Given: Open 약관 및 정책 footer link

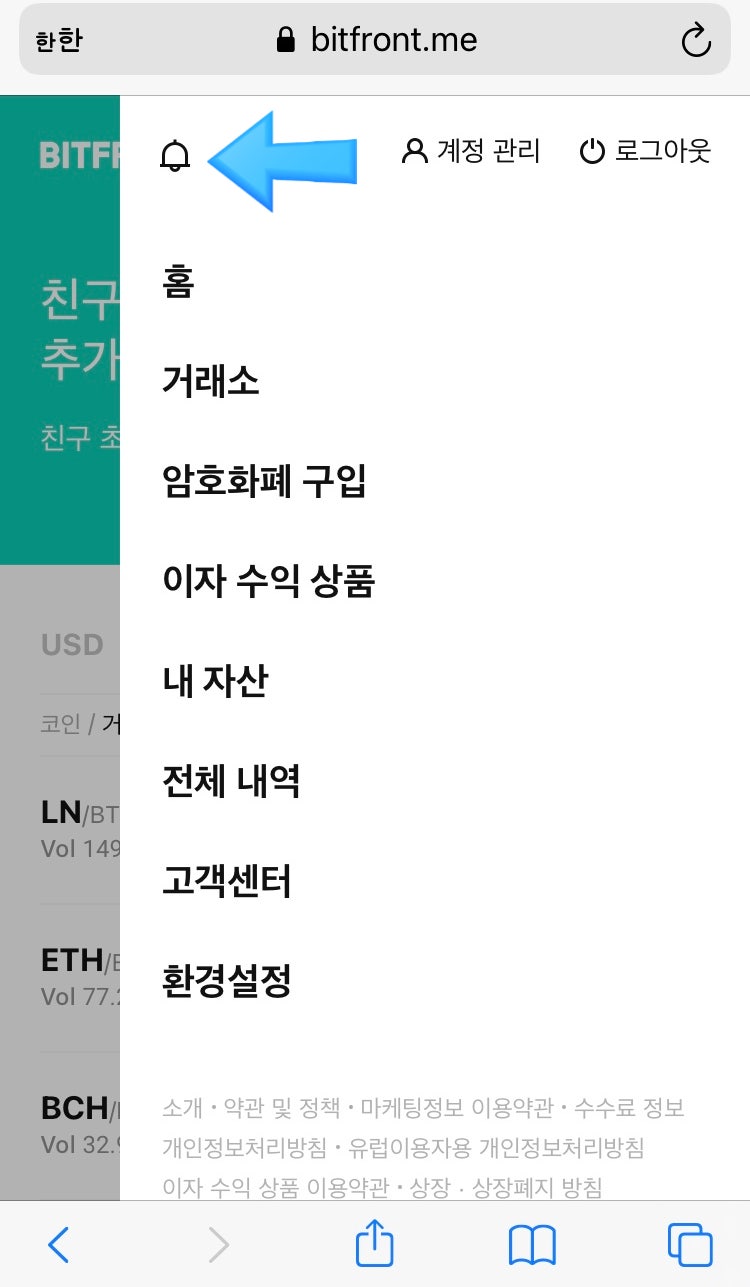Looking at the screenshot, I should pyautogui.click(x=281, y=1108).
